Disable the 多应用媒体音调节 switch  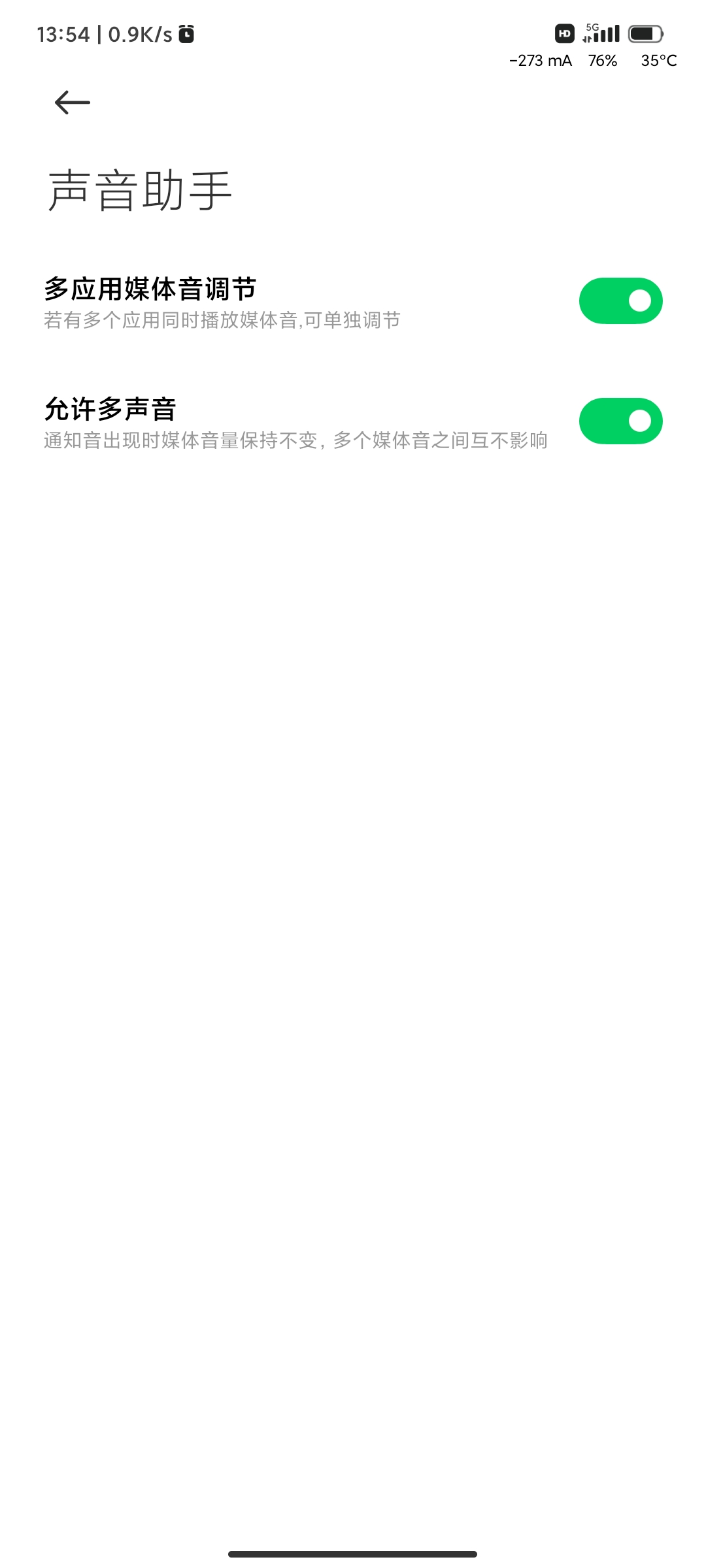(620, 301)
